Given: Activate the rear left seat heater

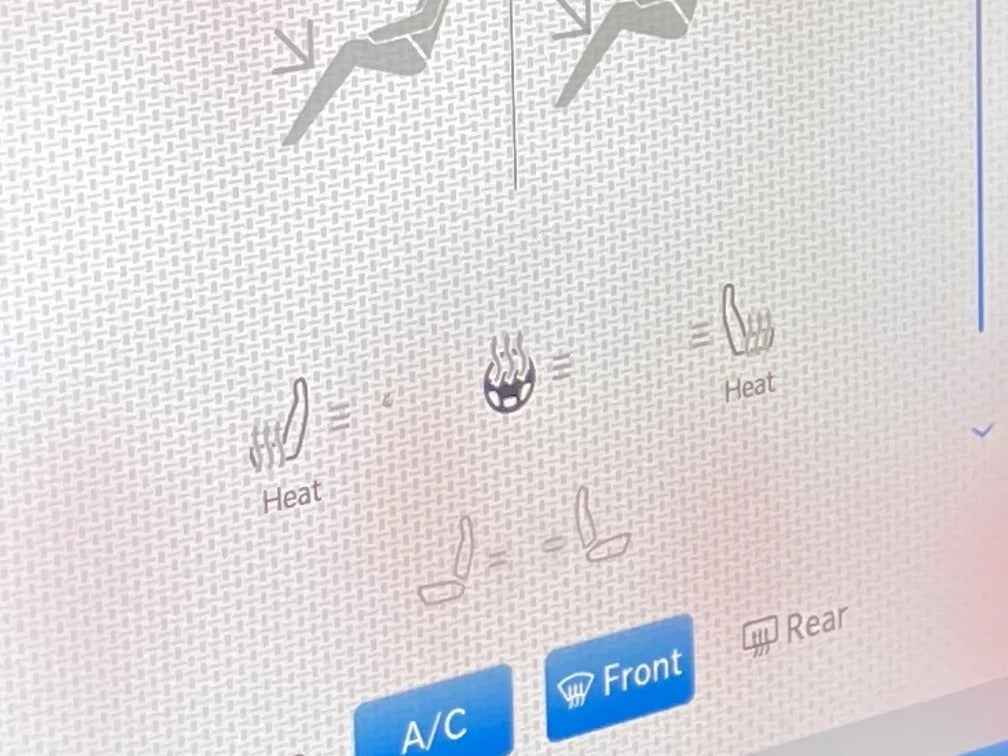Looking at the screenshot, I should pos(450,561).
